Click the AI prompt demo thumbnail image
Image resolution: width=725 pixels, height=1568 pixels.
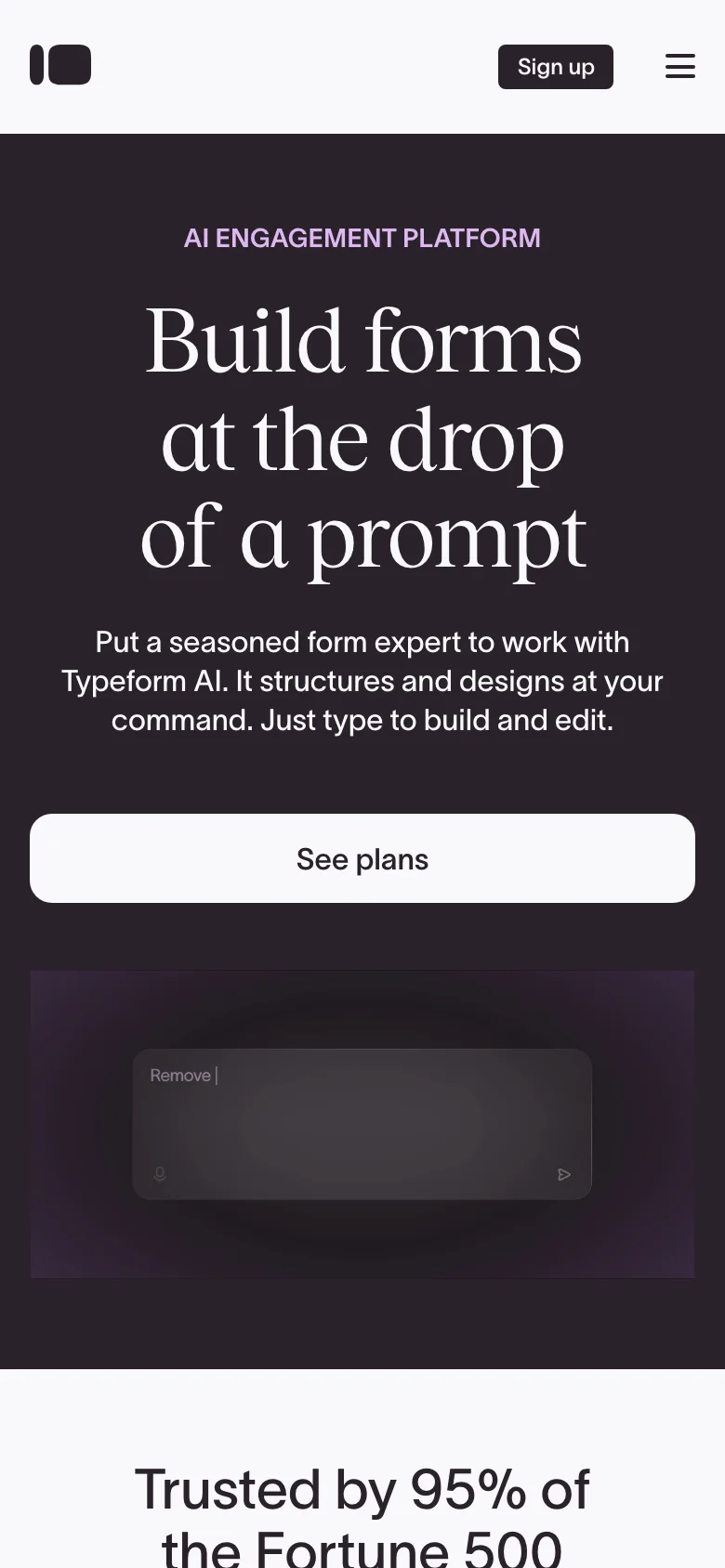point(362,1124)
